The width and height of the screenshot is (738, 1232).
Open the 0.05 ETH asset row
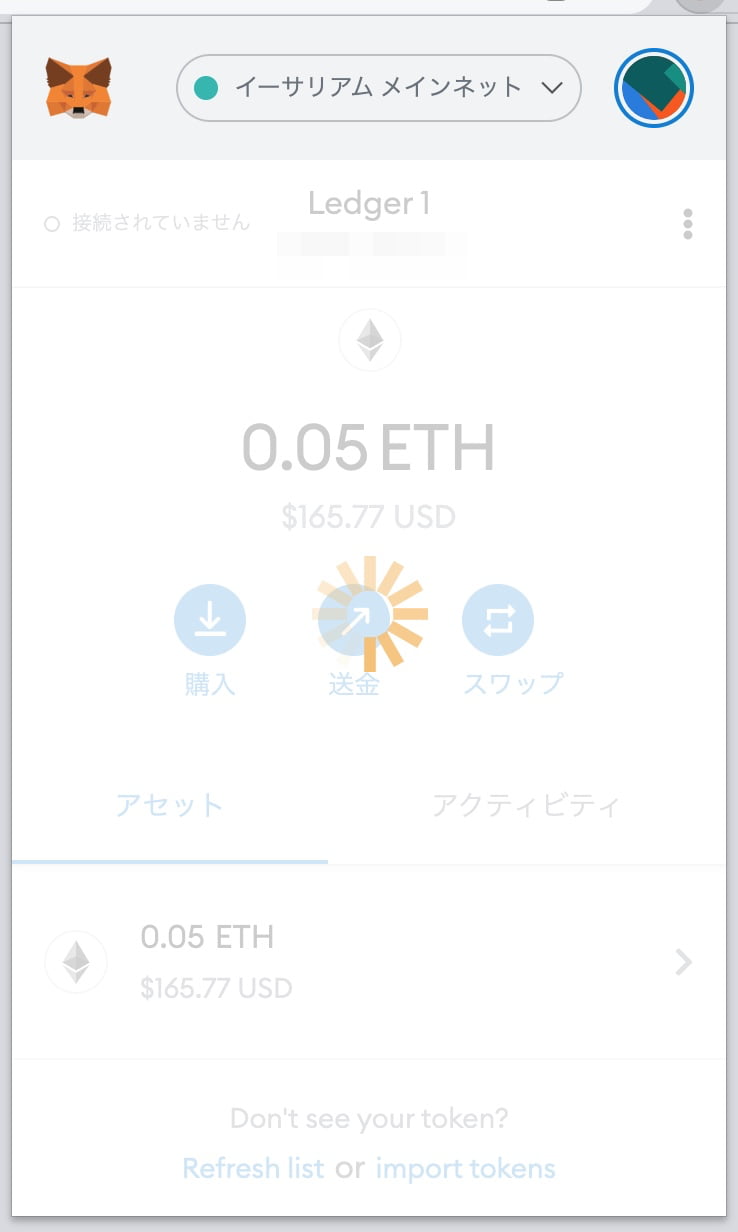pos(368,962)
